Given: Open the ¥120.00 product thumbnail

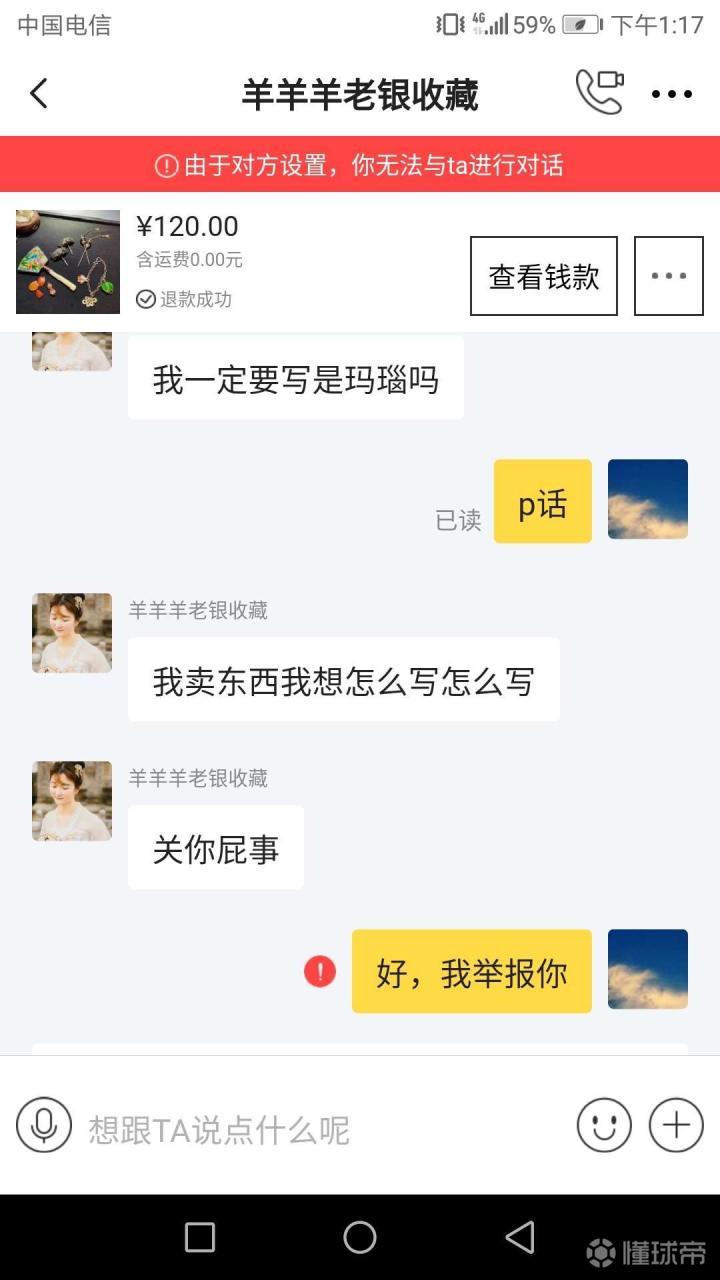Looking at the screenshot, I should 68,262.
